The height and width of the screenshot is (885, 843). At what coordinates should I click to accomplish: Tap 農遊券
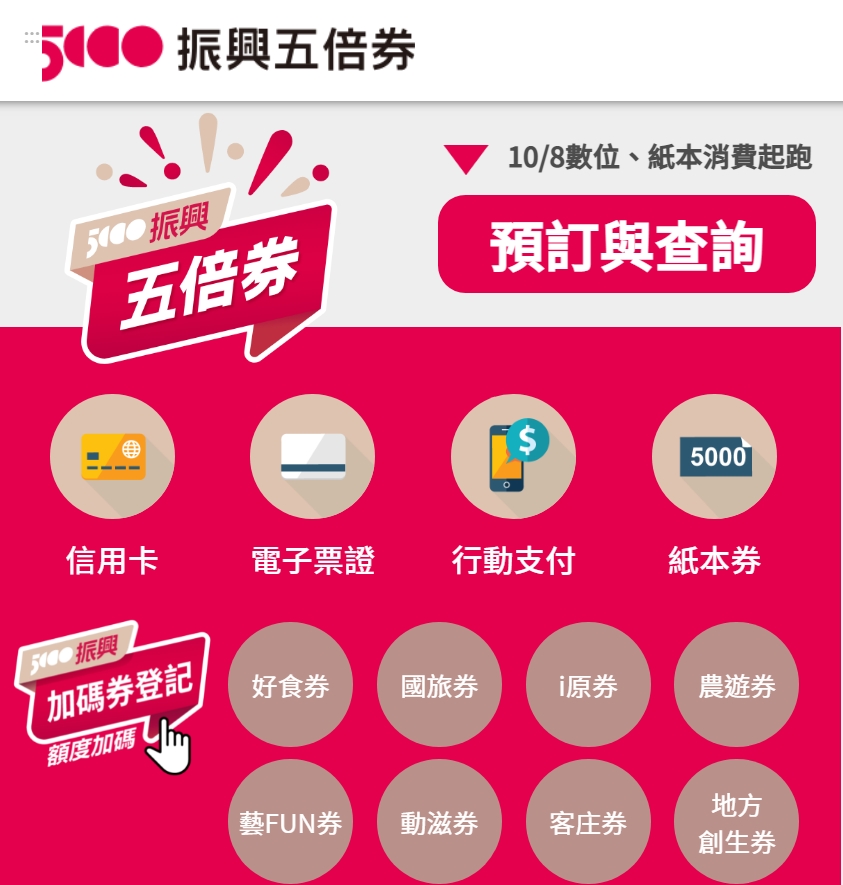[736, 685]
